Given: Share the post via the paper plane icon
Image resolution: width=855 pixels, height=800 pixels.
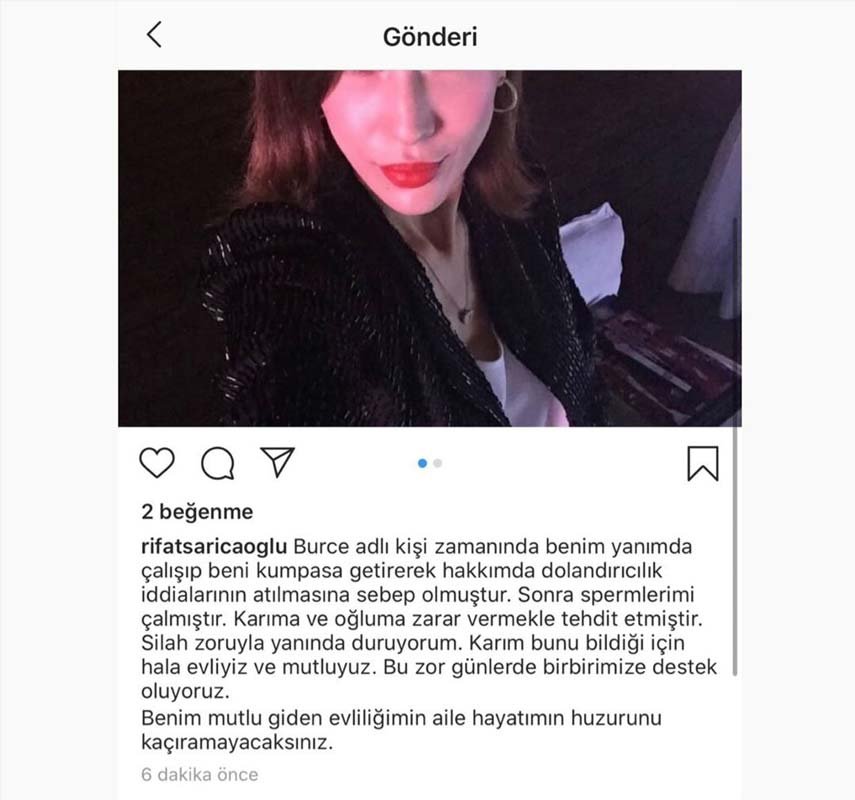Looking at the screenshot, I should coord(277,462).
